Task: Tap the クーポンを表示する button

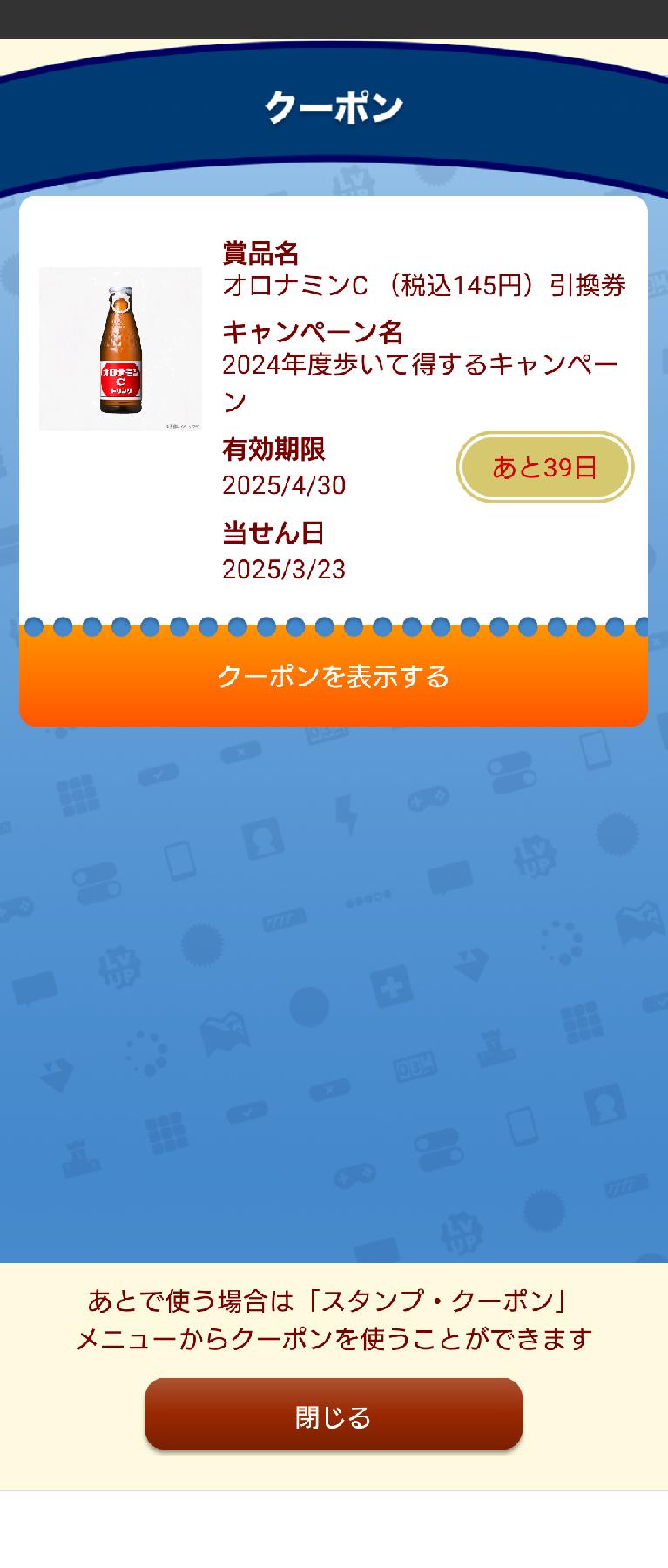Action: pyautogui.click(x=334, y=677)
